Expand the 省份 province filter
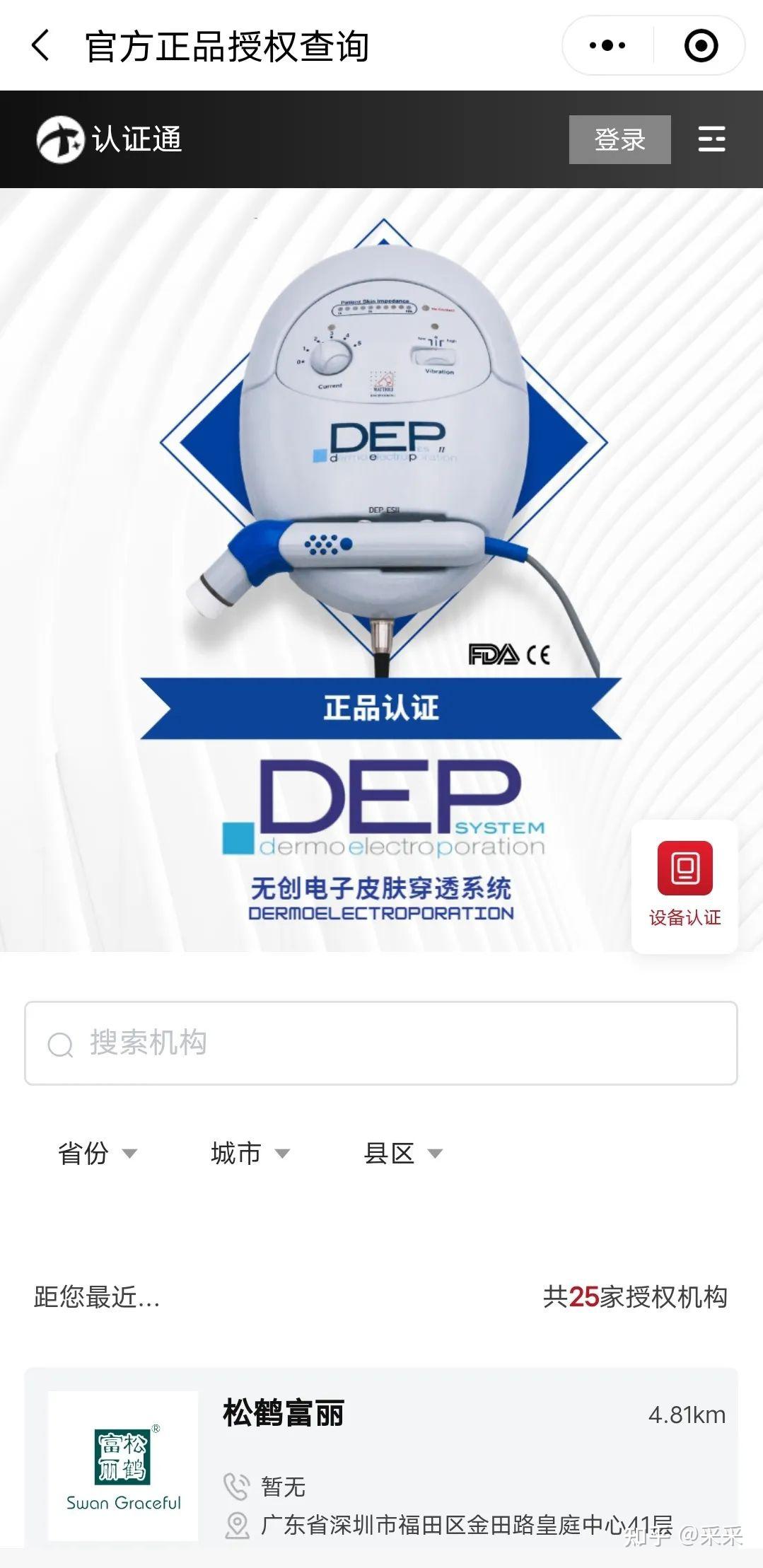 [95, 1151]
